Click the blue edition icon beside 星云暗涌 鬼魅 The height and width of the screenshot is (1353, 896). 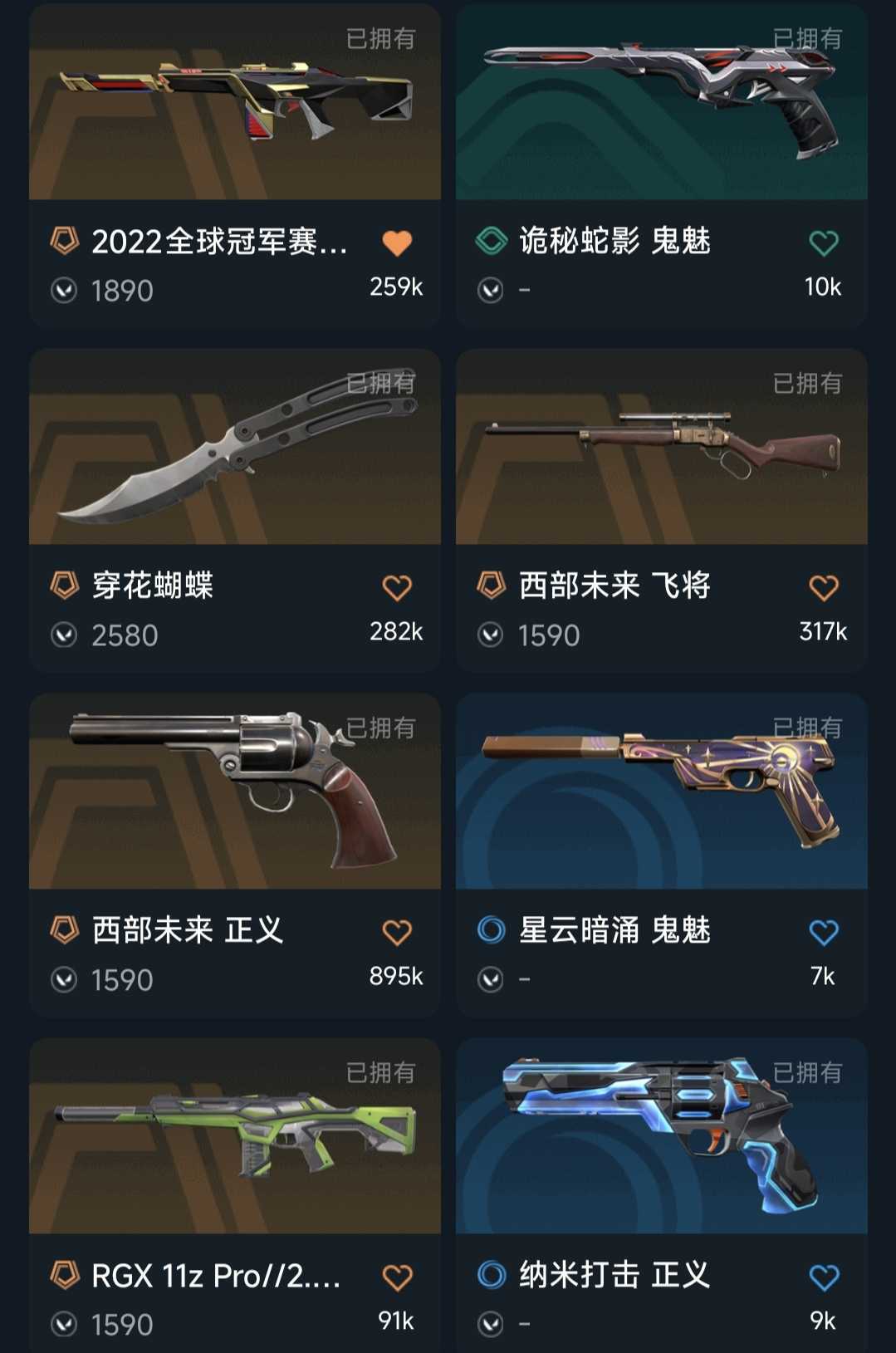coord(492,931)
